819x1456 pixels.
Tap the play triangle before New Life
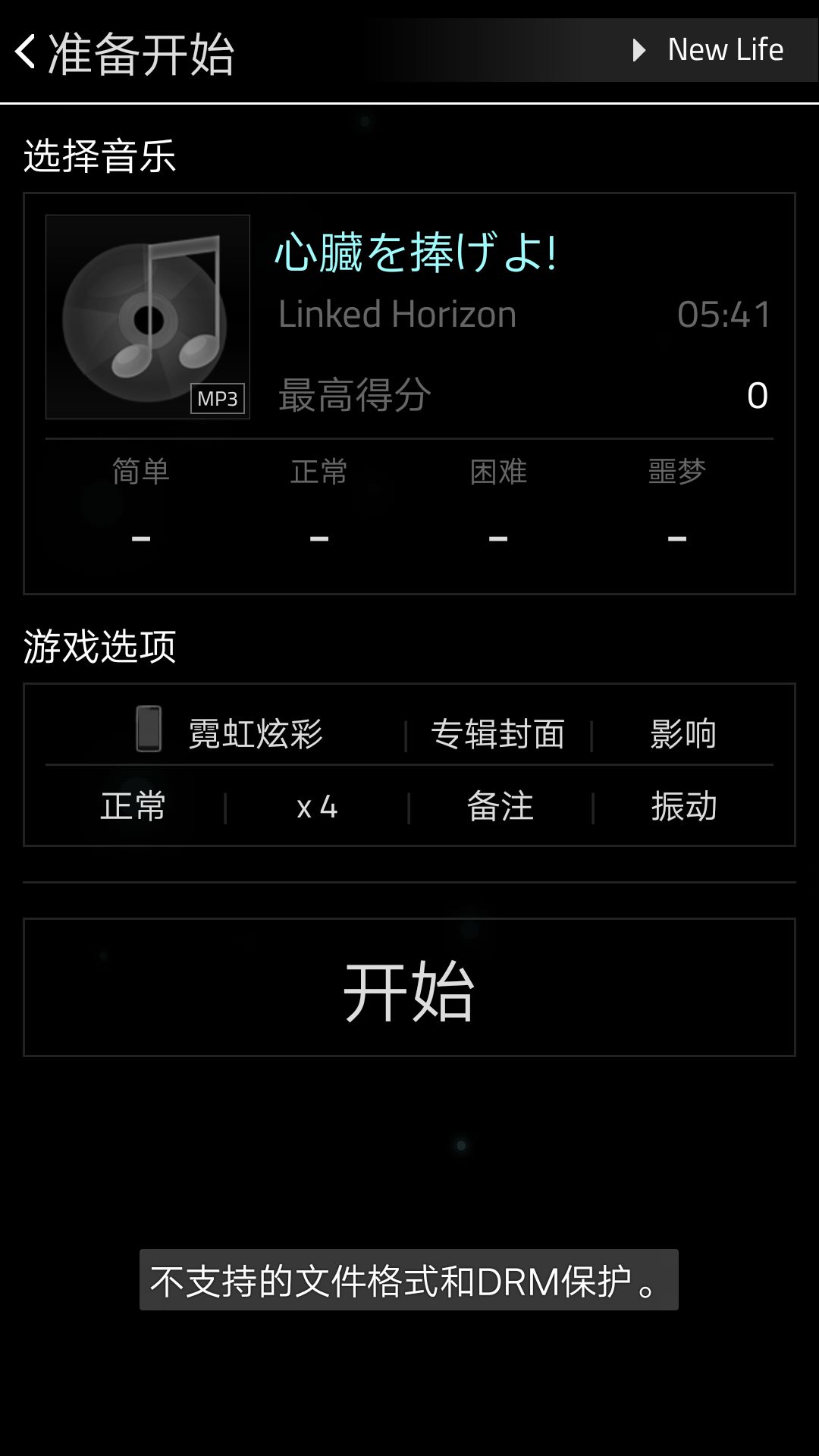639,49
